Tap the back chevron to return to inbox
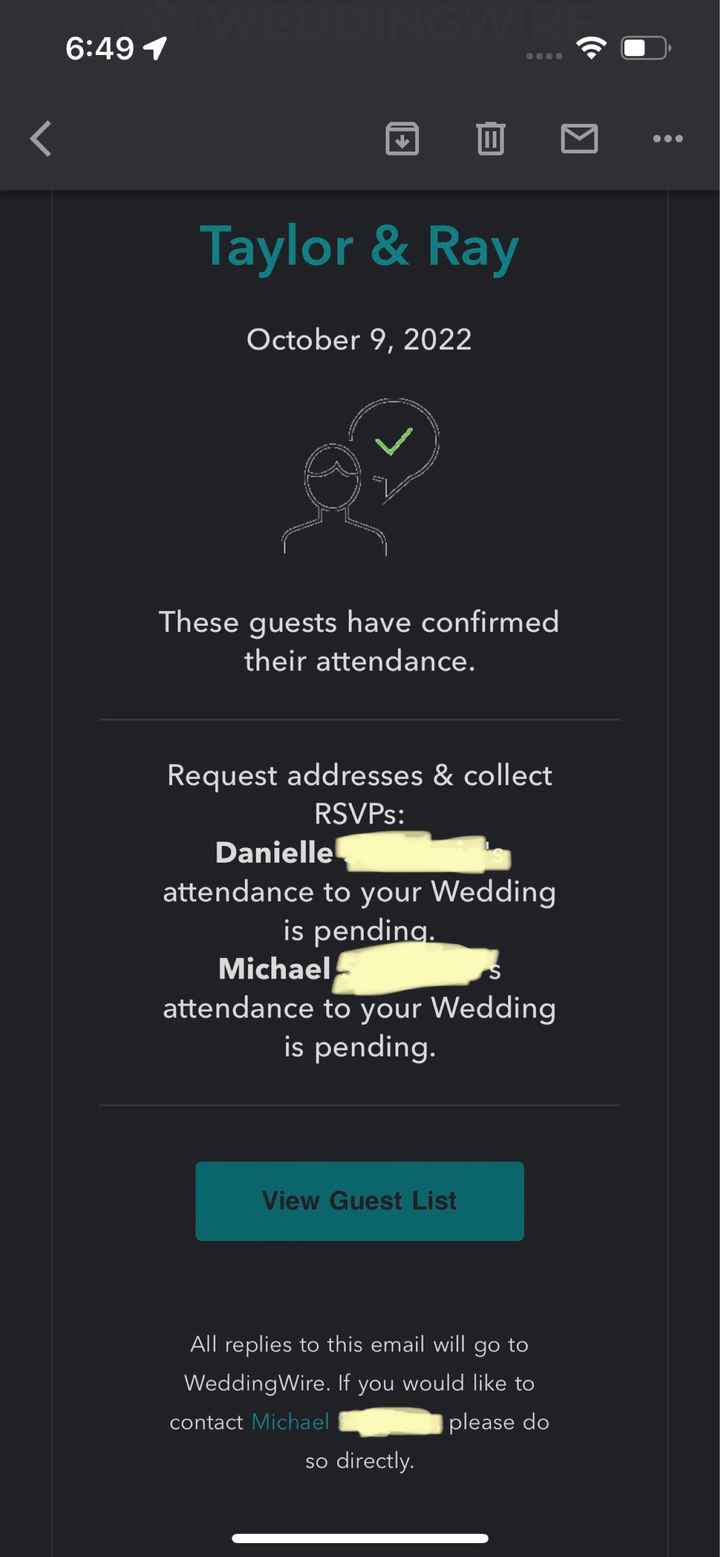Viewport: 720px width, 1557px height. (40, 139)
